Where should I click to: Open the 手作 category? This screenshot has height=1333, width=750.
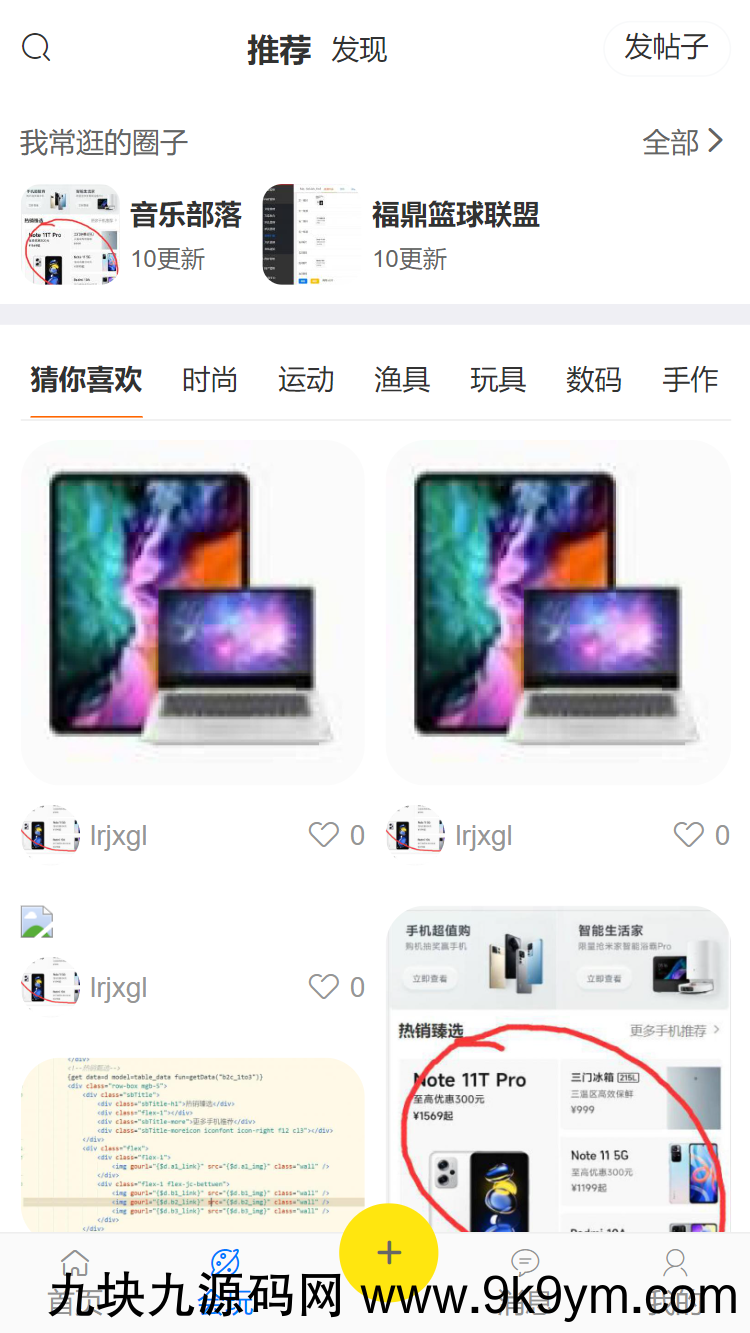(x=690, y=380)
